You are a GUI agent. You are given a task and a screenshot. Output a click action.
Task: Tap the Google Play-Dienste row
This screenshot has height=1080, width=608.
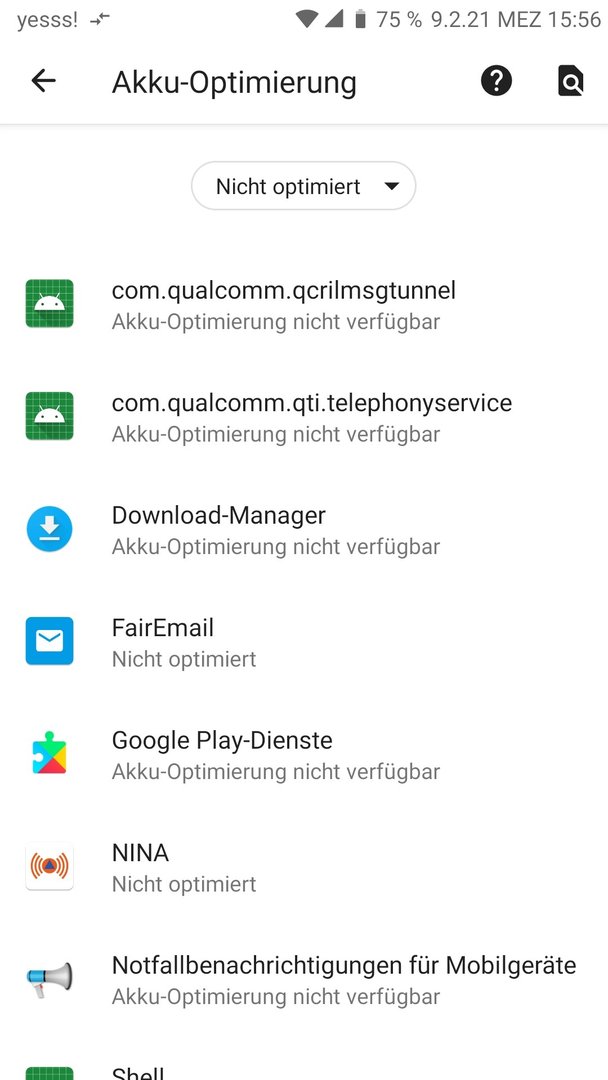[304, 754]
